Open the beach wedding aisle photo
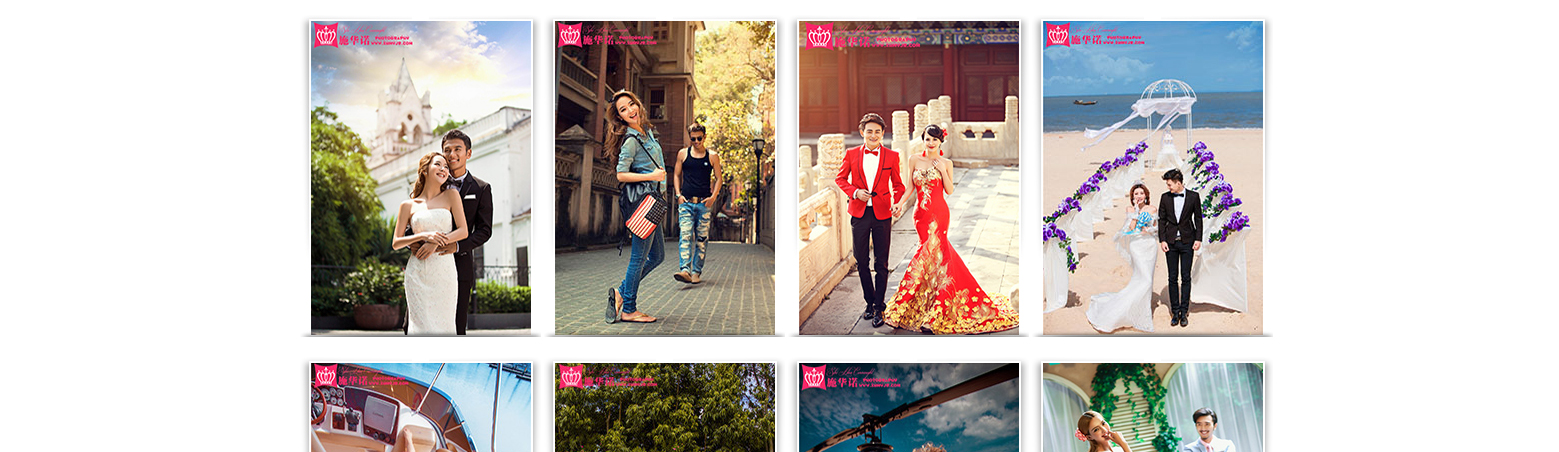 pyautogui.click(x=1153, y=178)
